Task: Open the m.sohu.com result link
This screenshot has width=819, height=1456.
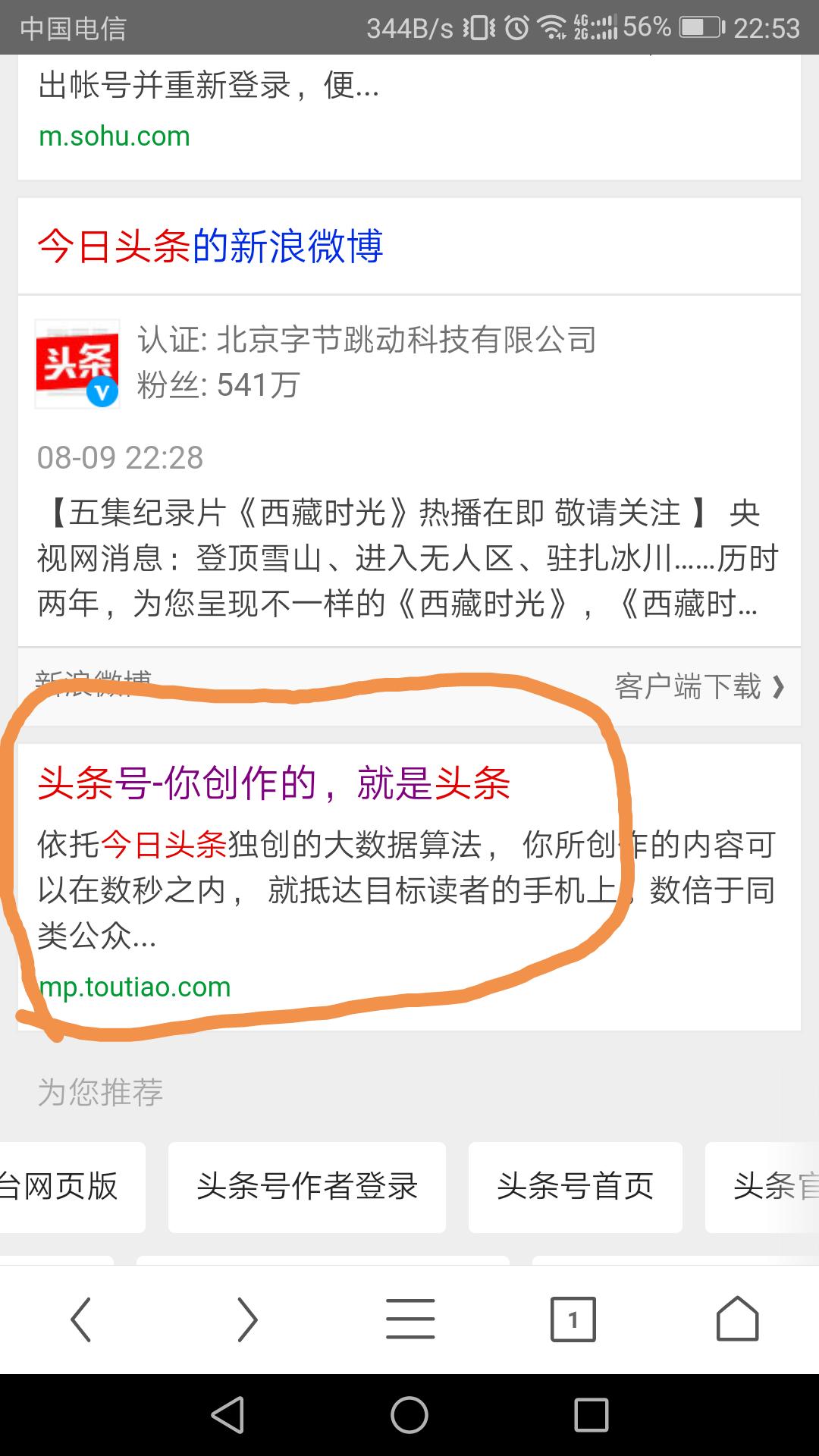Action: point(114,136)
